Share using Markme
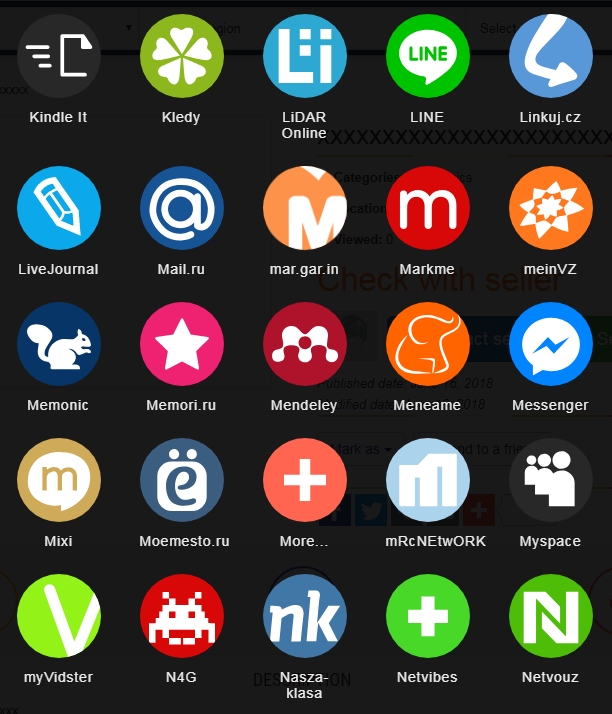Viewport: 612px width, 714px height. coord(427,208)
